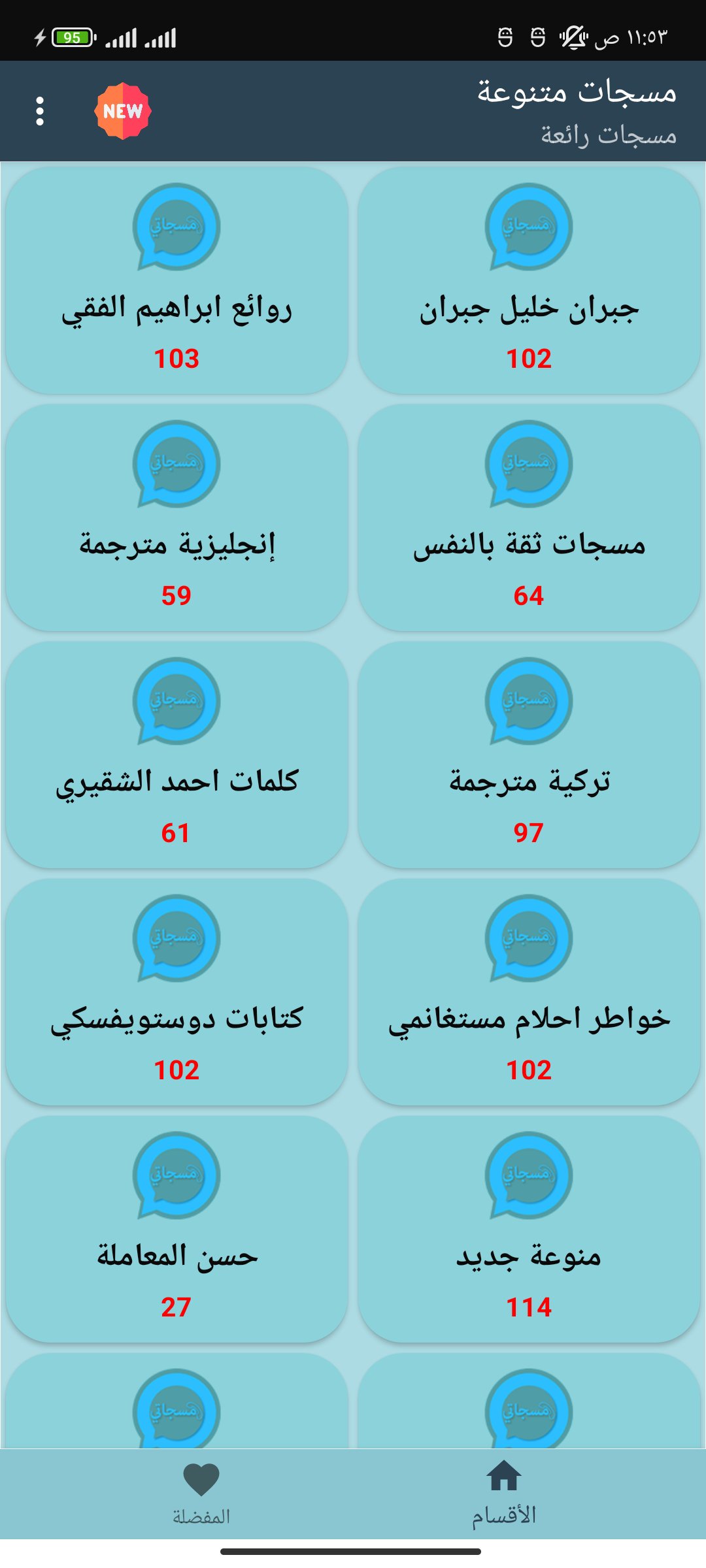Open the كتابات دوستويفسكي category
Viewport: 706px width, 1568px height.
tap(176, 992)
